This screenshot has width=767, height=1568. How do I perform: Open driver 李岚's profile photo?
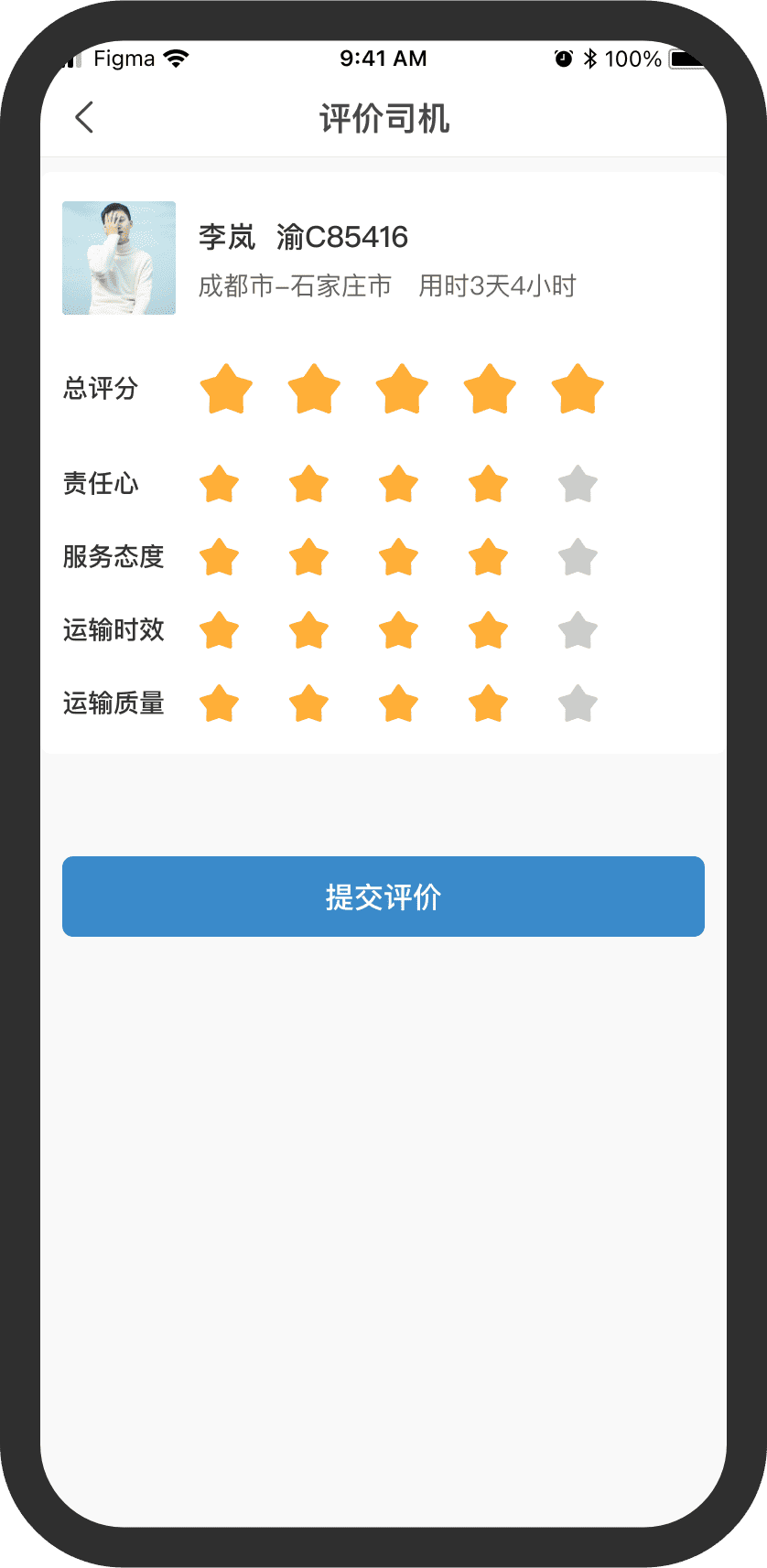(x=119, y=258)
